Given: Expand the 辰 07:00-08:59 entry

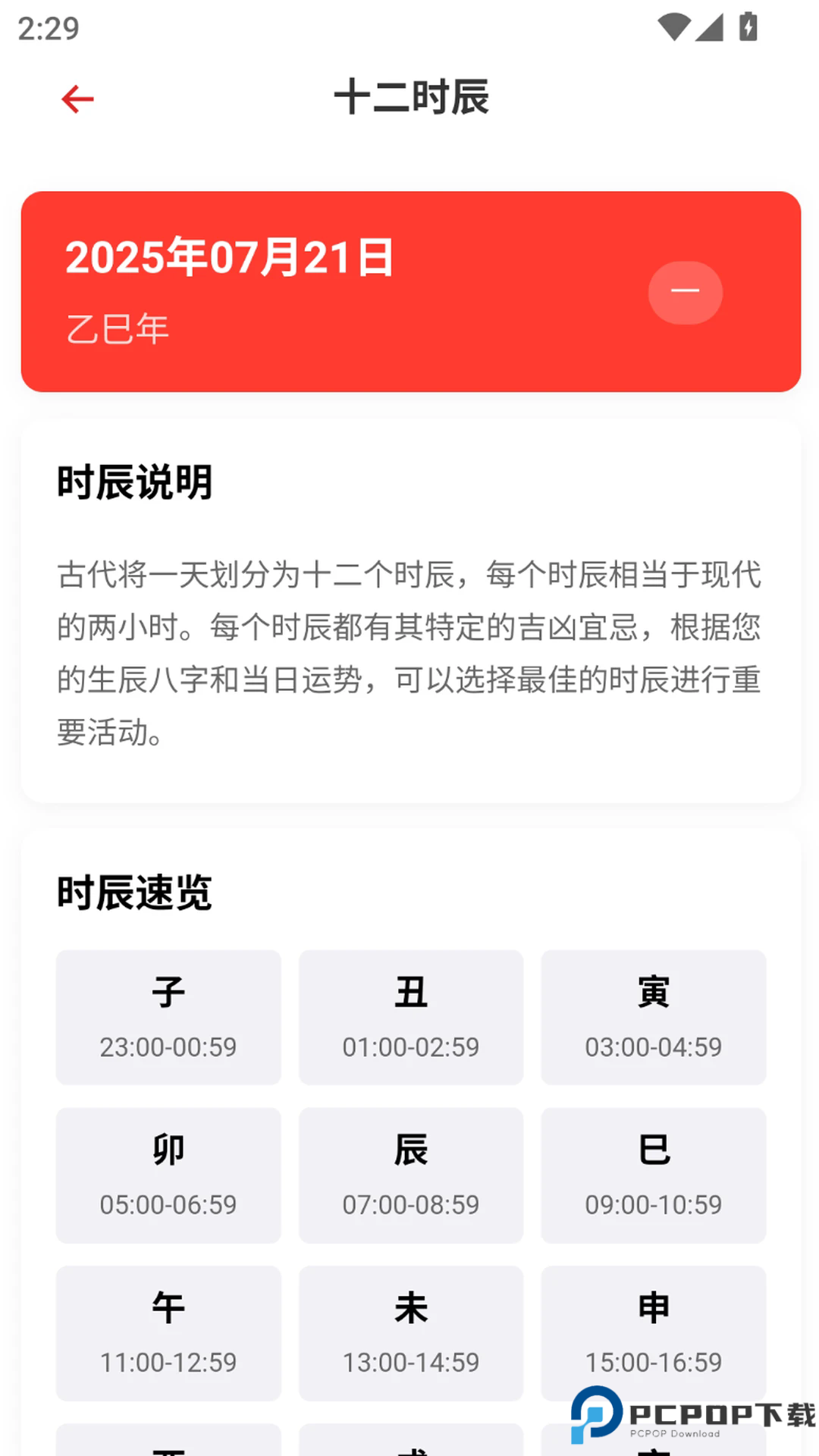Looking at the screenshot, I should coord(410,1175).
